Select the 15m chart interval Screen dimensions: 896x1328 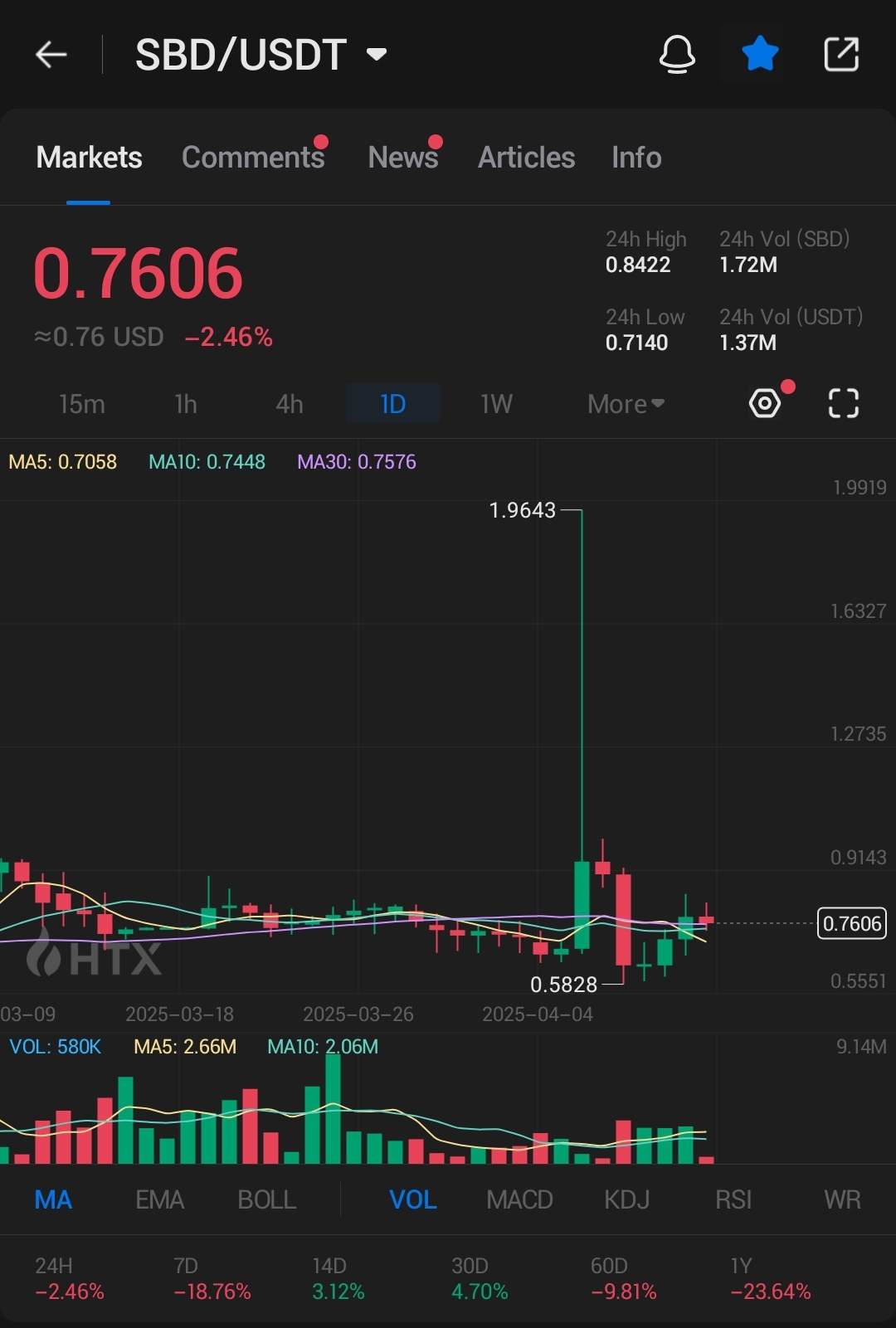click(82, 404)
